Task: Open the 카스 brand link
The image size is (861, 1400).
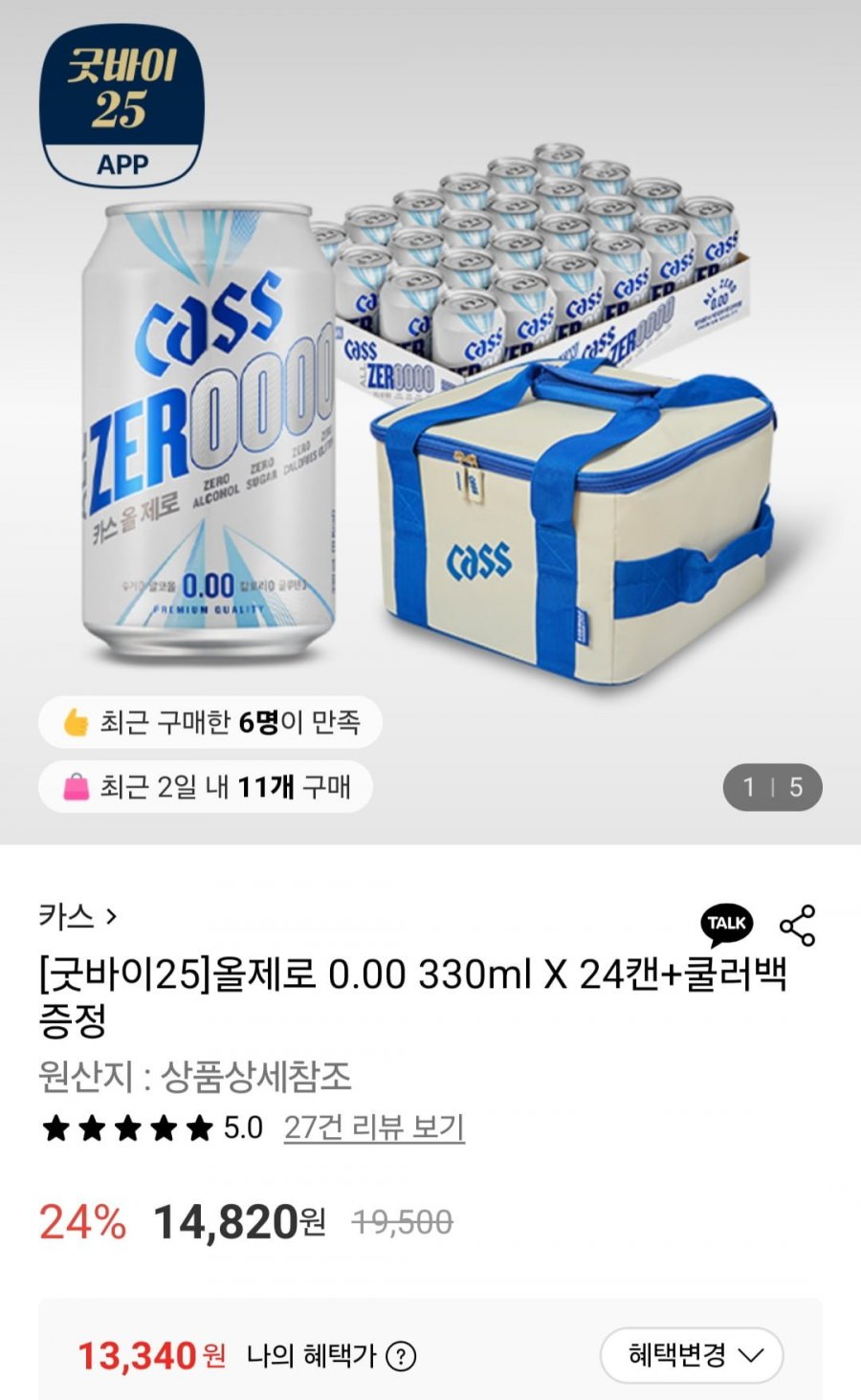Action: click(77, 916)
